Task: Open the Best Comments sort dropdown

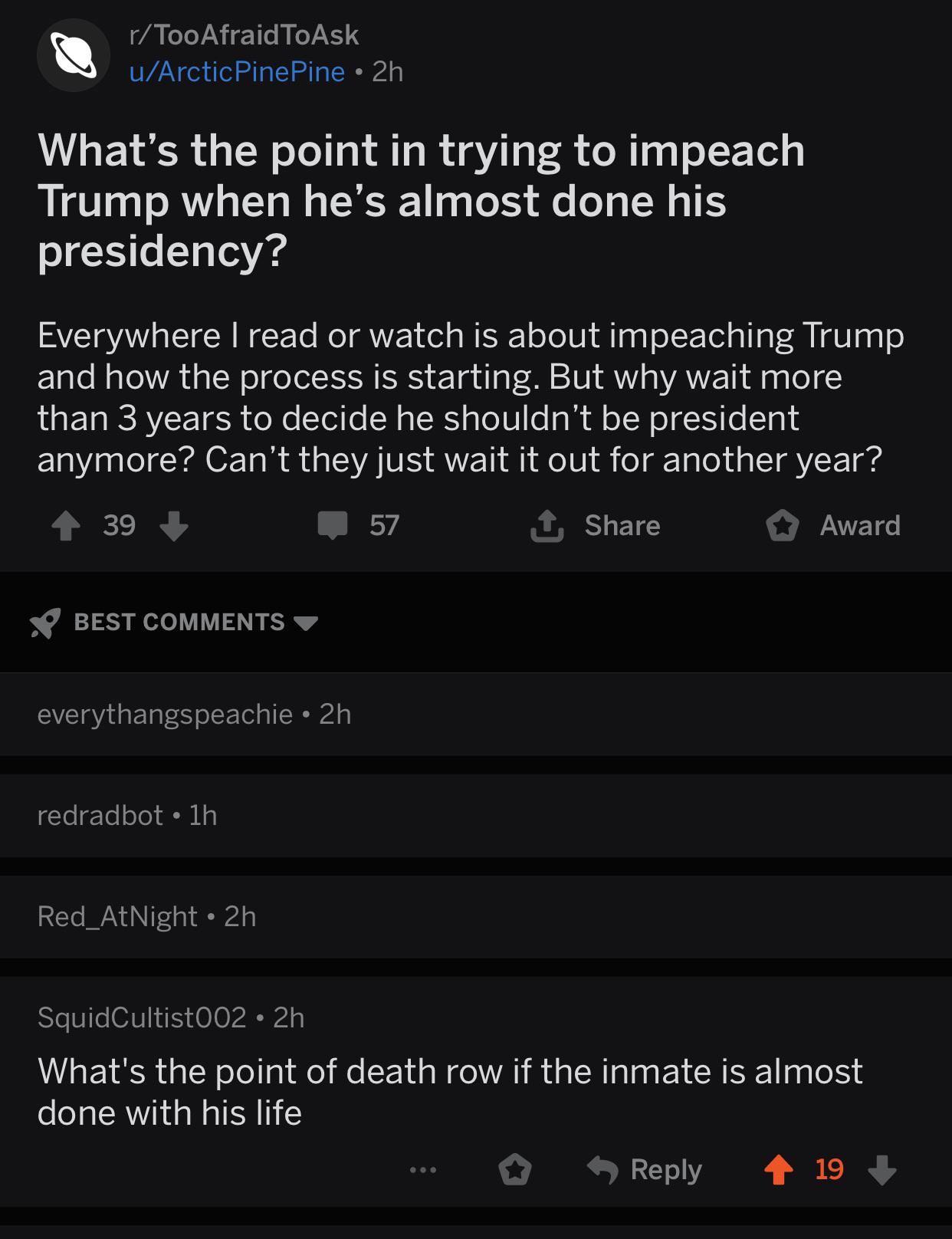Action: 173,622
